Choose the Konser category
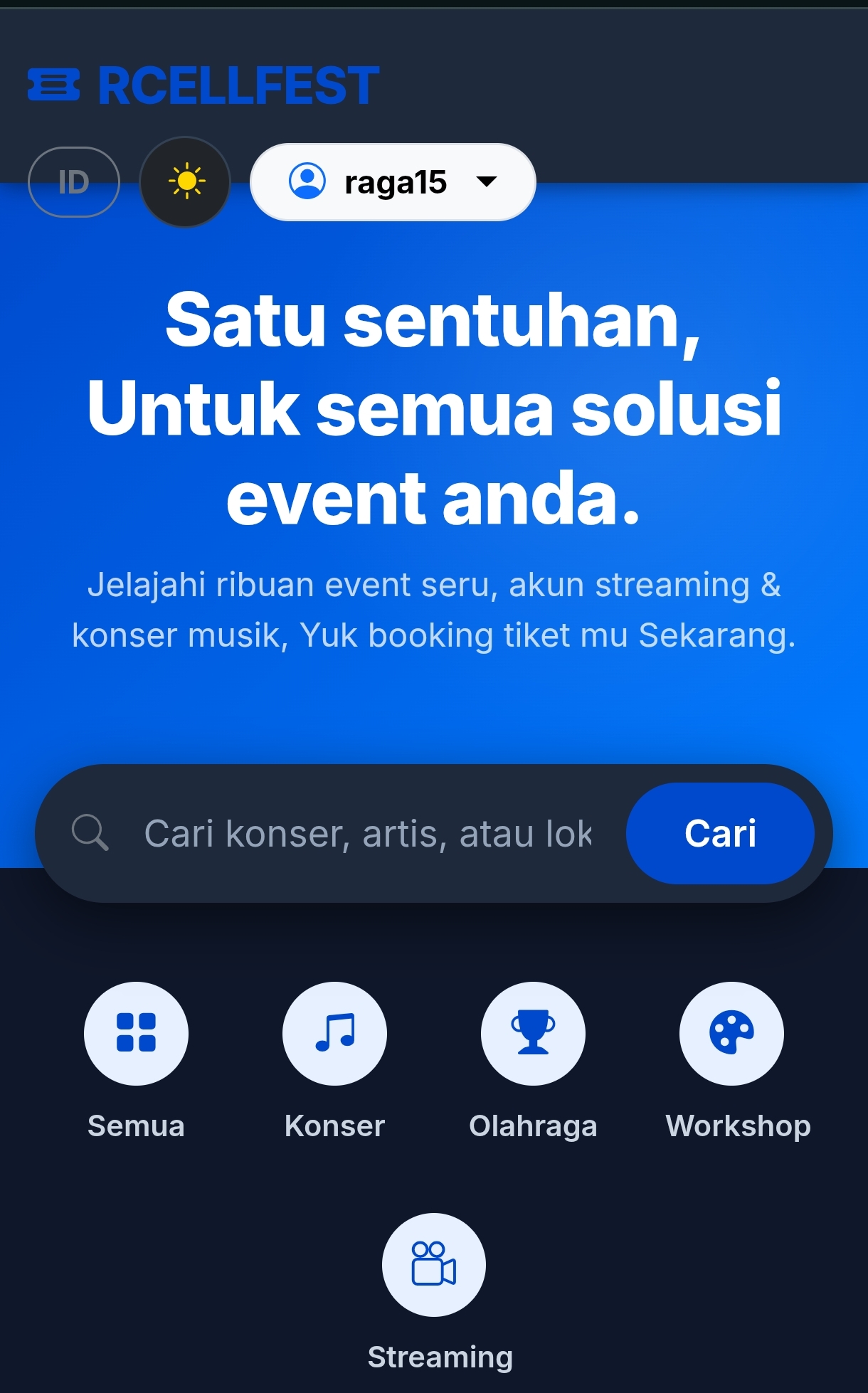The image size is (868, 1393). [334, 1034]
